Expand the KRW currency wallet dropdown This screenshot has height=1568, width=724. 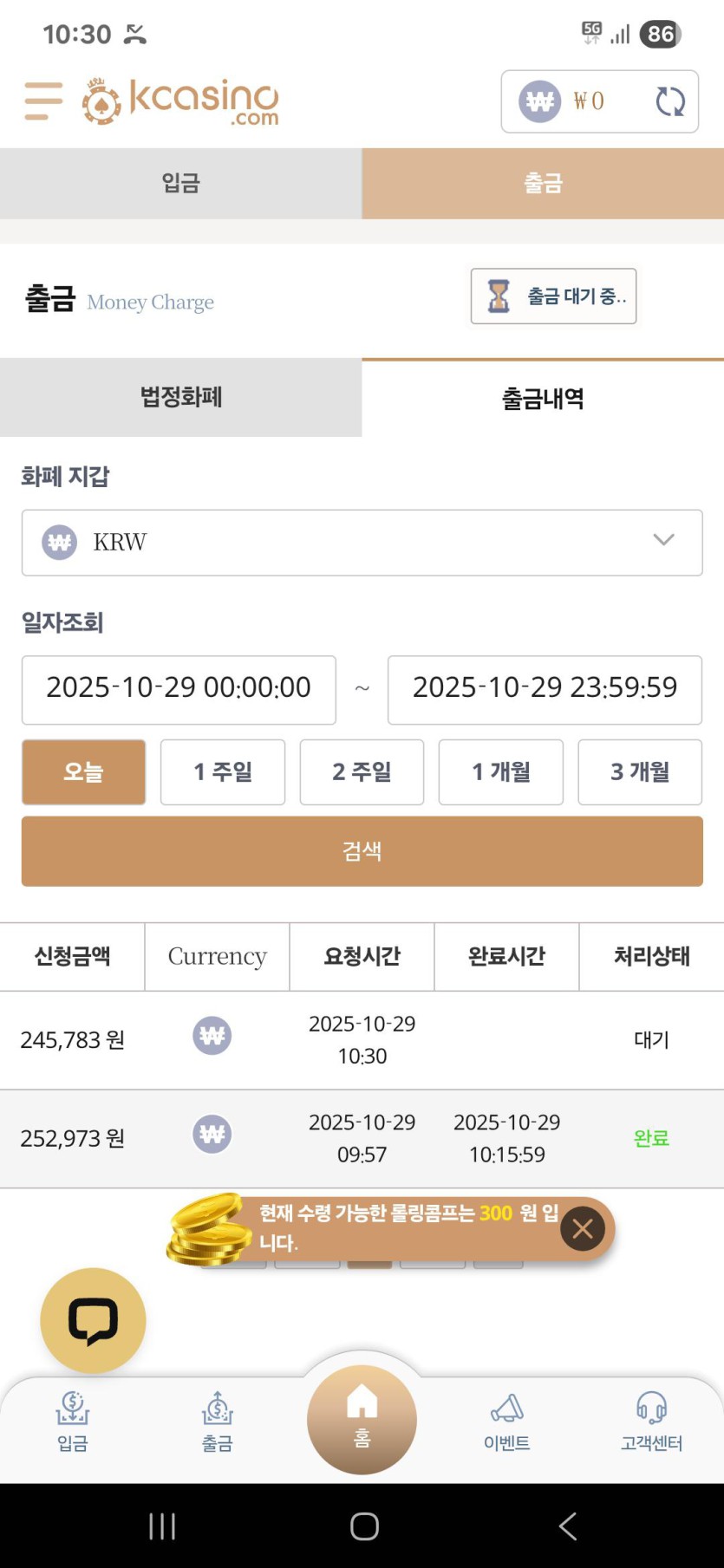[362, 542]
